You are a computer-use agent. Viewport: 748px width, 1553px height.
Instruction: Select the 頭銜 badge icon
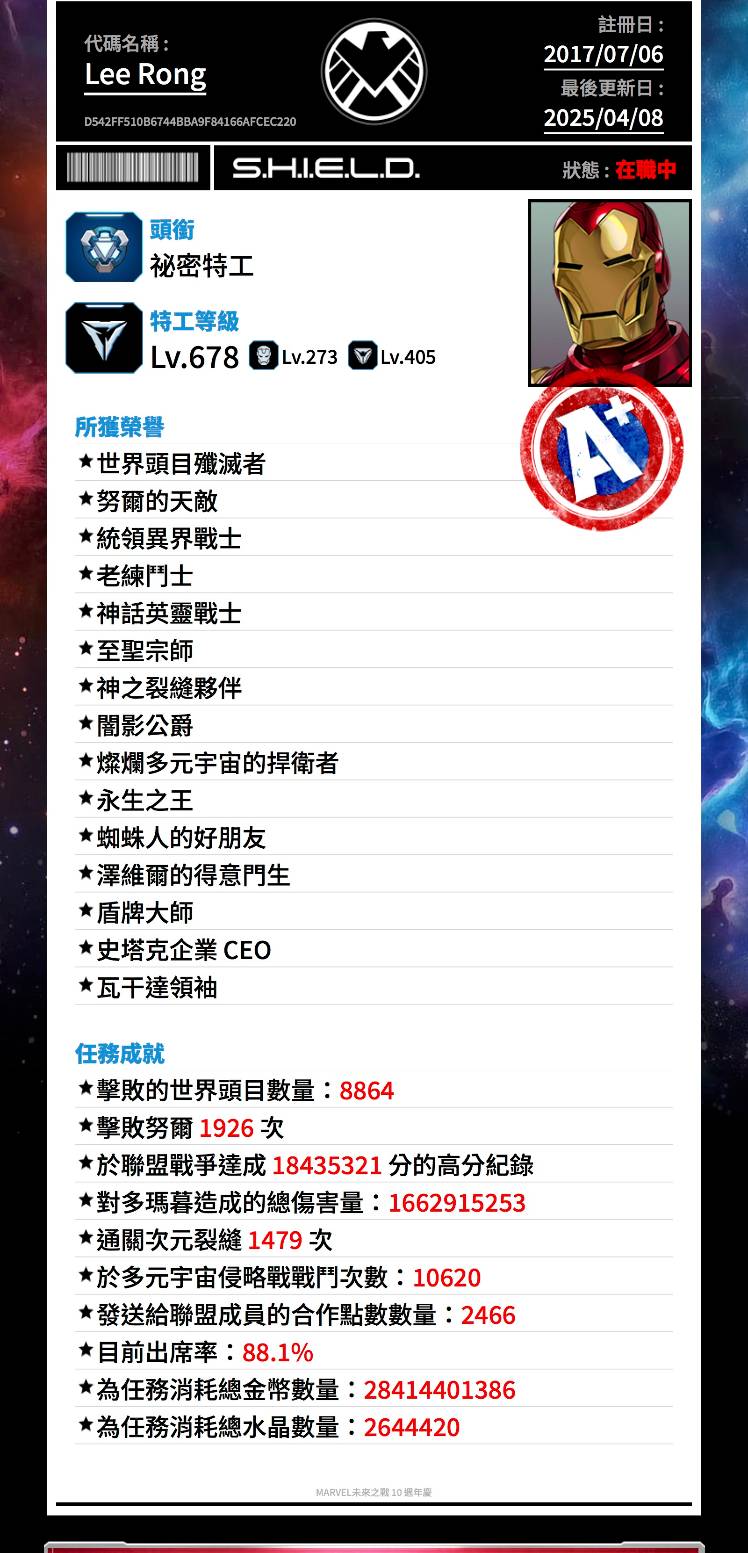click(x=104, y=246)
